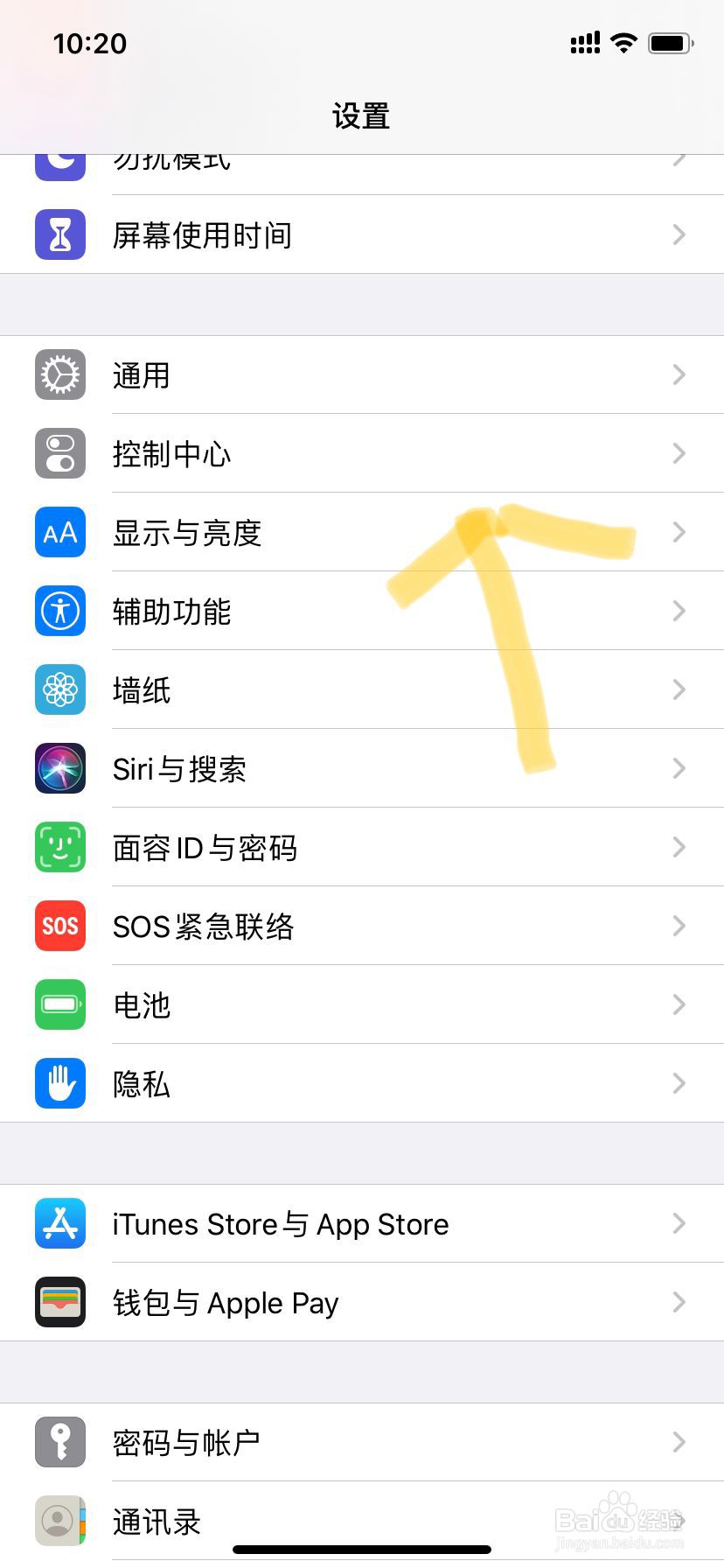Tap the Accessibility figure icon
The width and height of the screenshot is (724, 1568).
(x=59, y=611)
